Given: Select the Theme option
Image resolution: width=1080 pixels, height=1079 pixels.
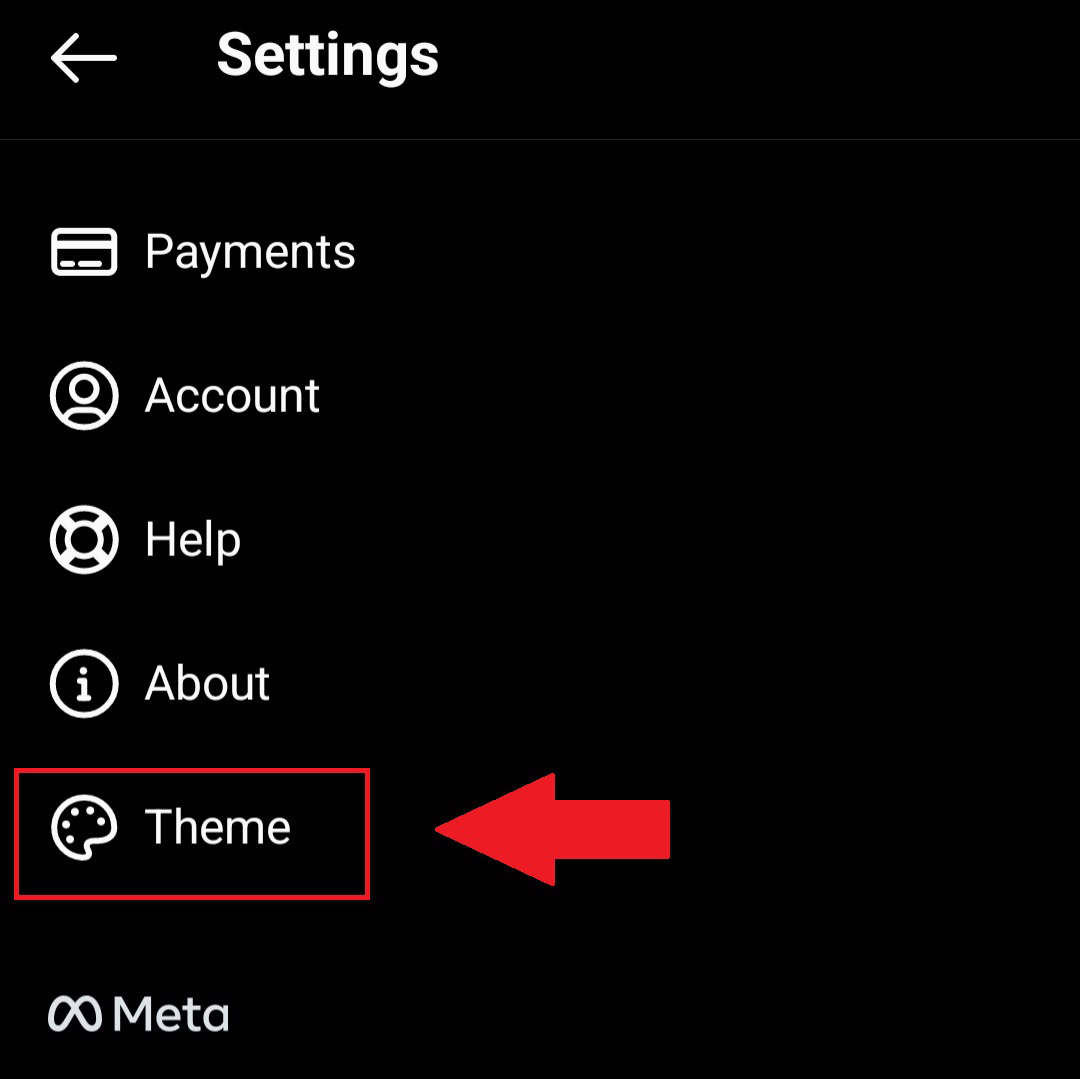Looking at the screenshot, I should pyautogui.click(x=217, y=828).
